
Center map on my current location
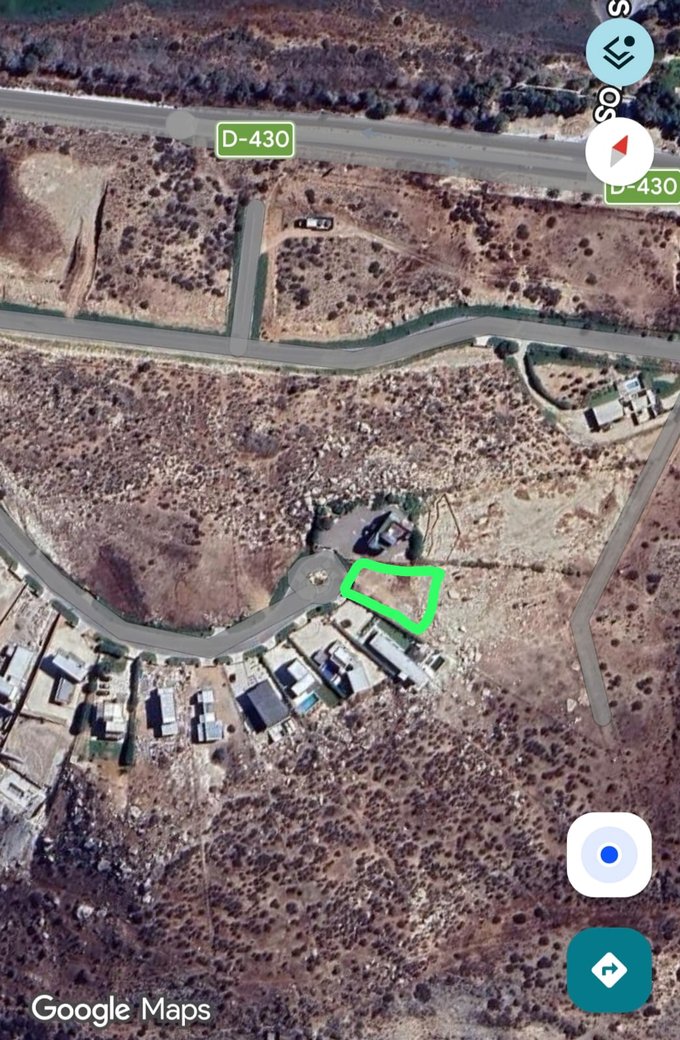coord(609,855)
